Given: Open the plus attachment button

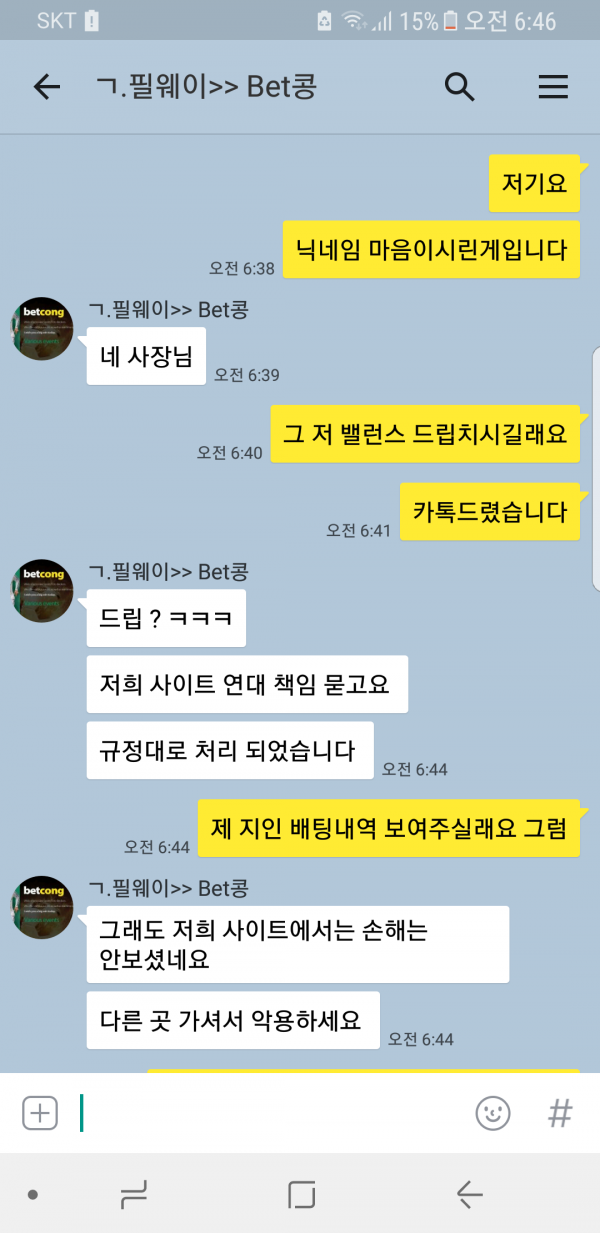Looking at the screenshot, I should 40,1113.
